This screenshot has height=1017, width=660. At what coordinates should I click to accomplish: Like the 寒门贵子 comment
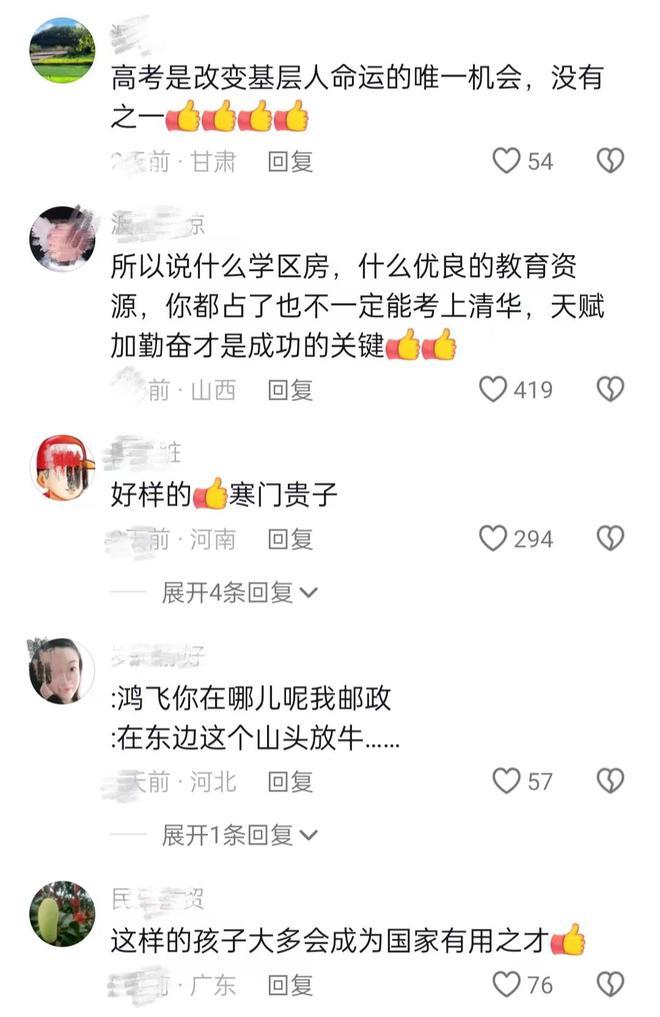tap(494, 539)
